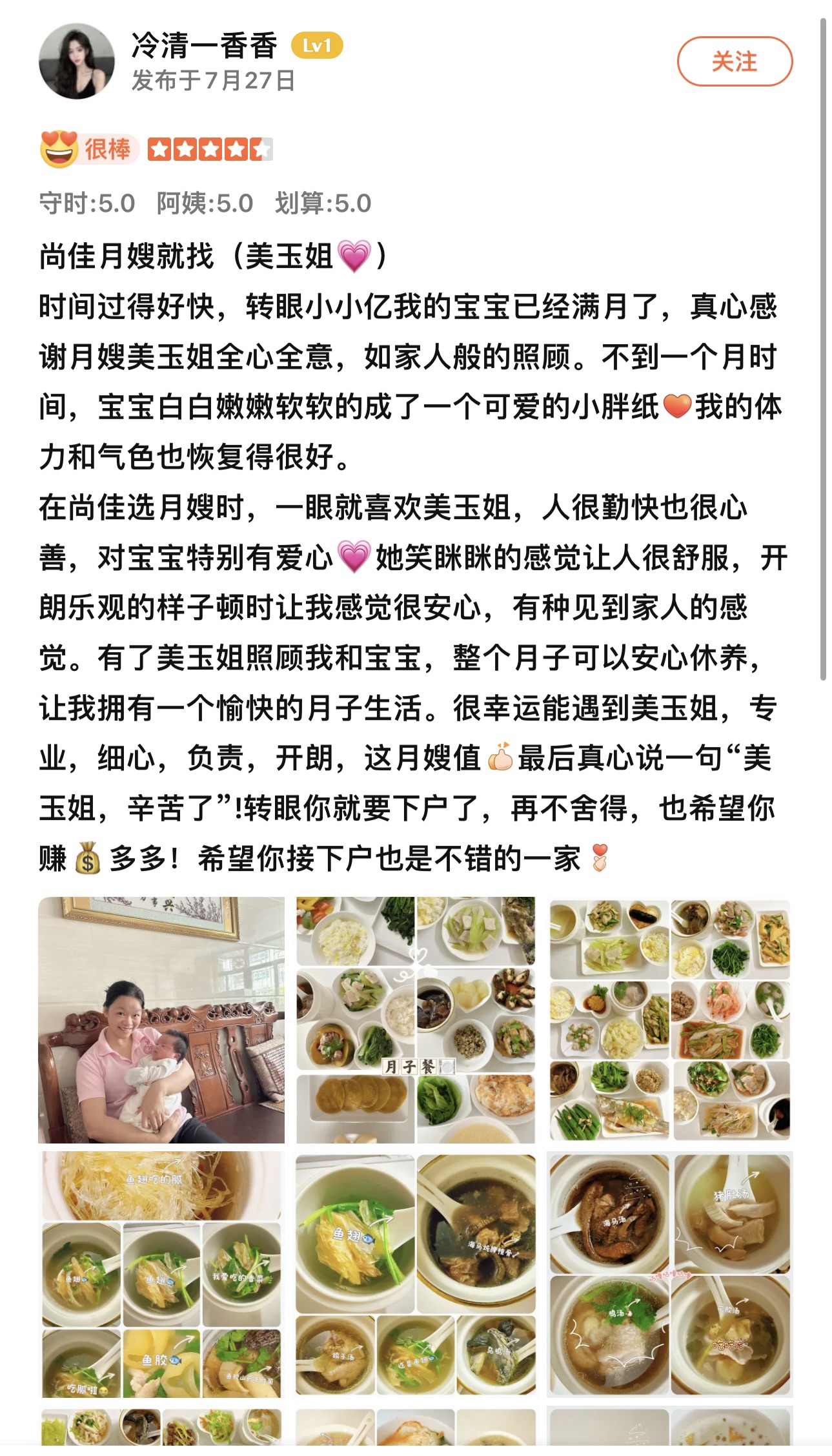Open the top-right dishes collage photo
Image resolution: width=832 pixels, height=1456 pixels.
669,1020
